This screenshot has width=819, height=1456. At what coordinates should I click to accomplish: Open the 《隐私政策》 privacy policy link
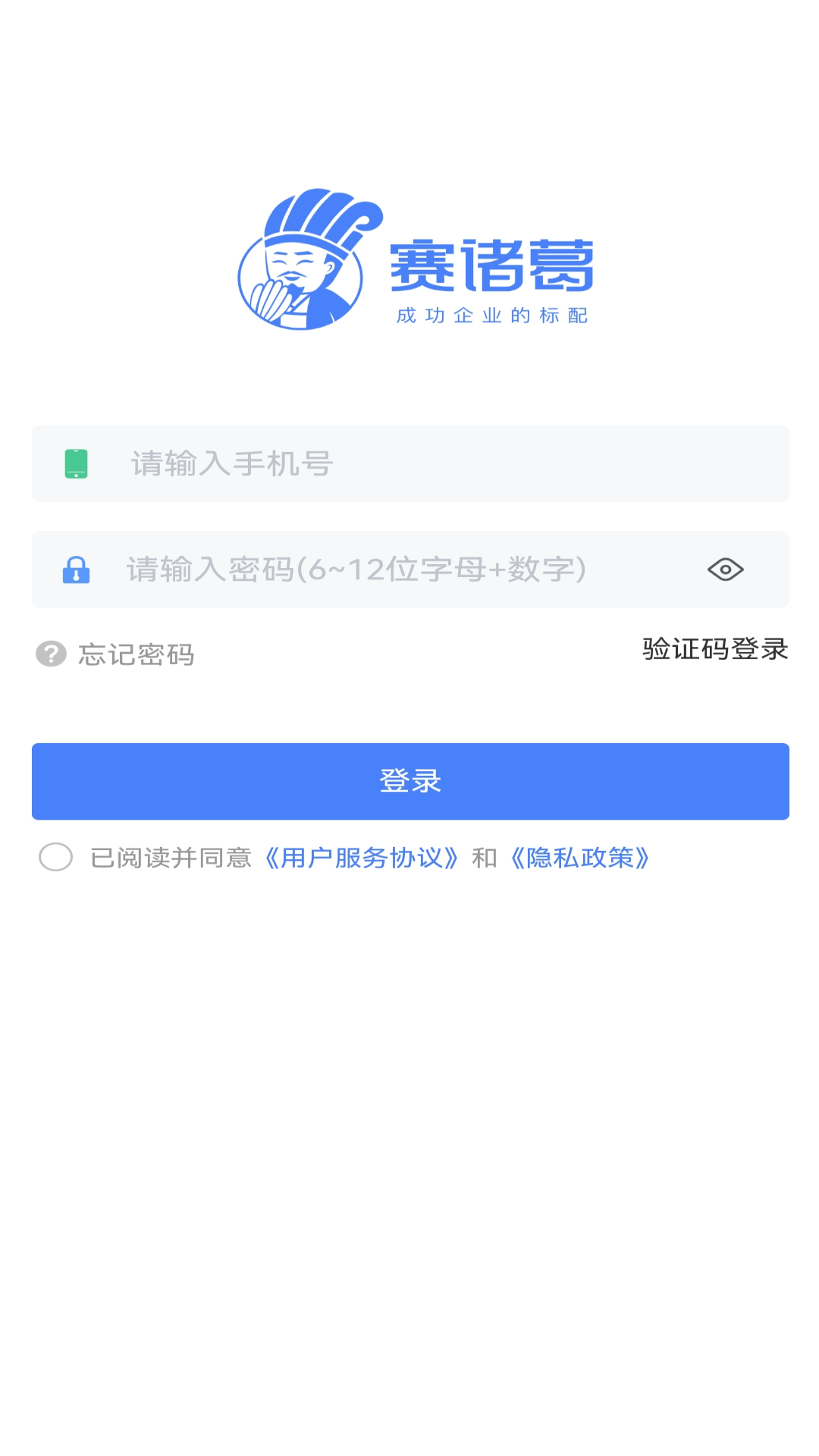582,859
